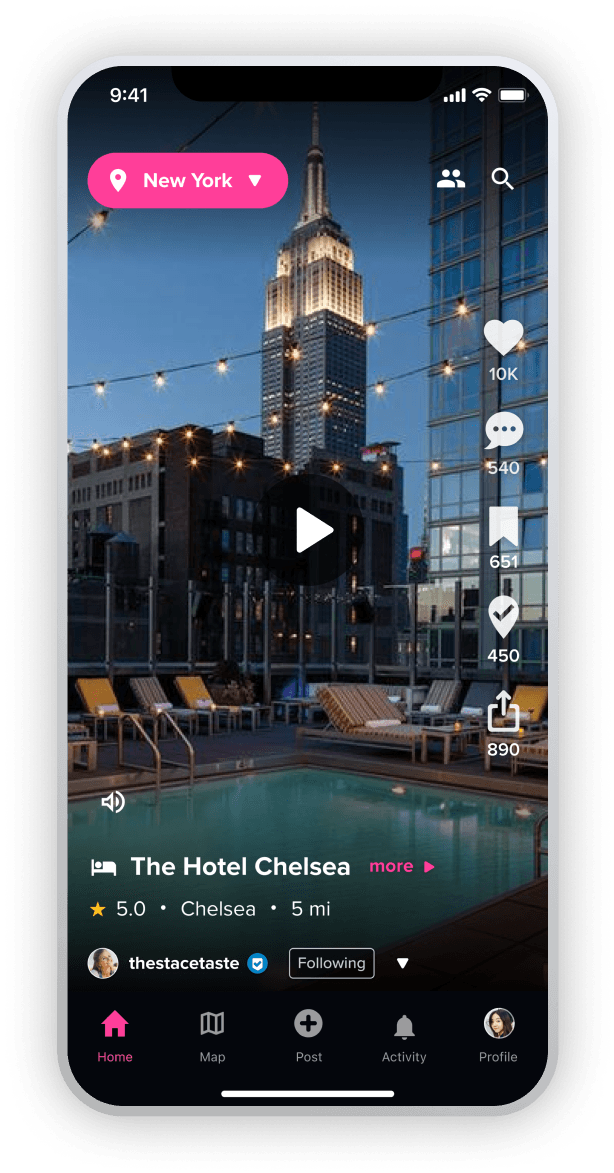Open the New York location dropdown

[188, 181]
